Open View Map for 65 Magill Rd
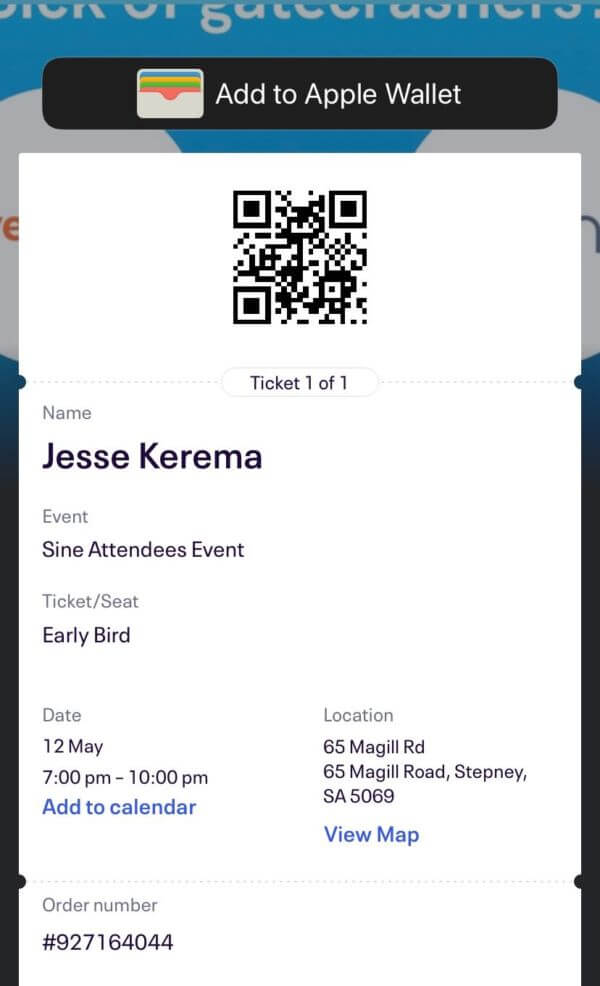The height and width of the screenshot is (986, 600). [371, 834]
